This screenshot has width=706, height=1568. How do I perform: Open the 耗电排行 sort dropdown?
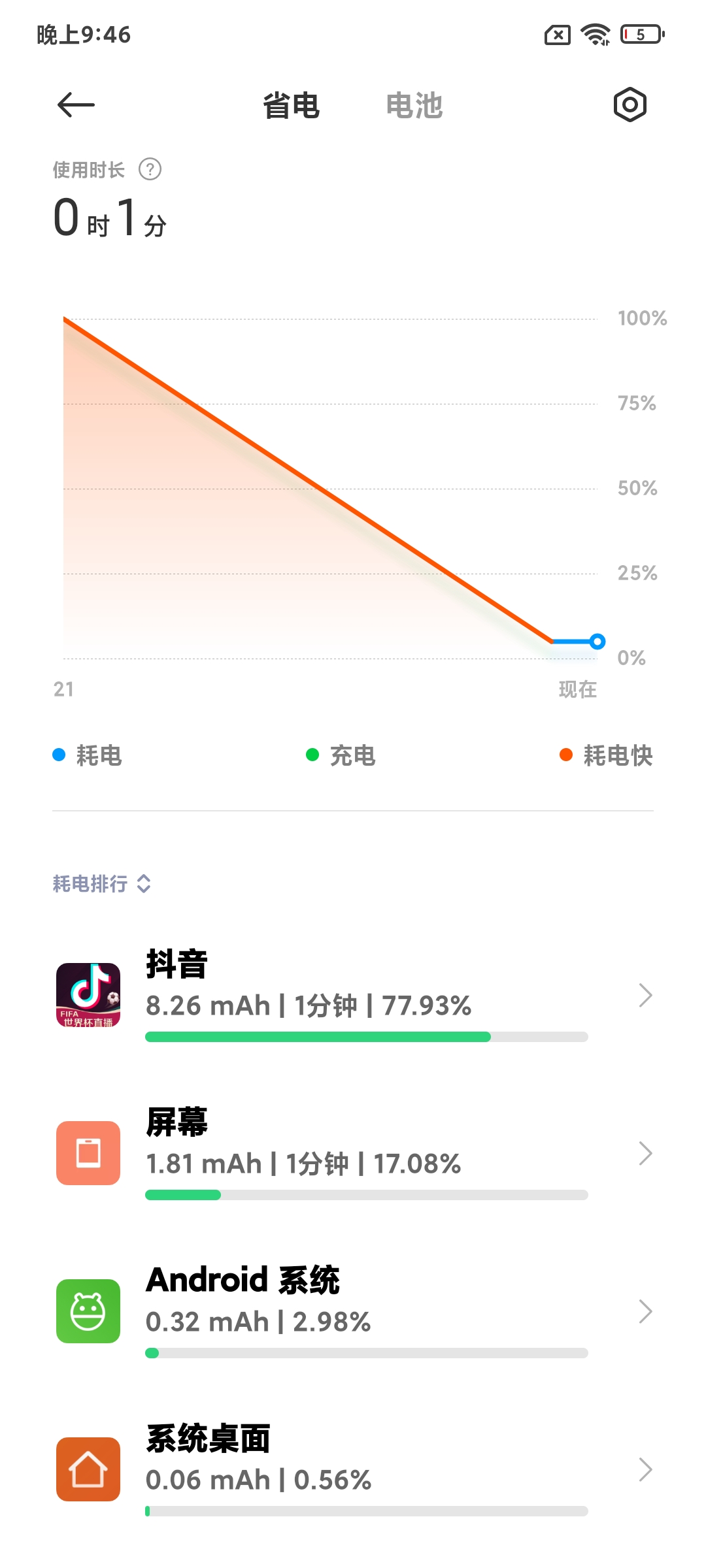[102, 884]
